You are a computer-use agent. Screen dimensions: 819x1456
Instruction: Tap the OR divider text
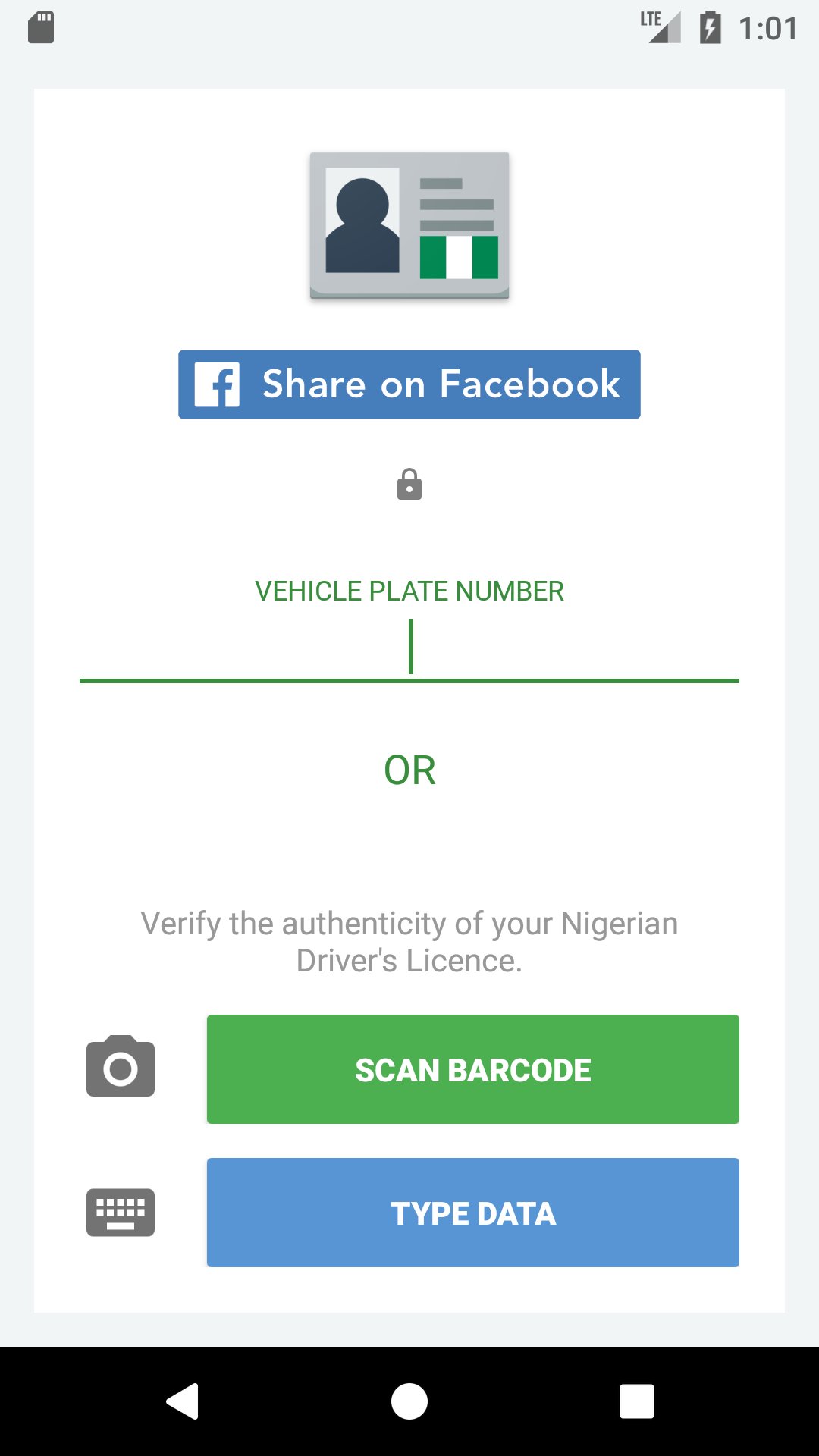coord(409,770)
